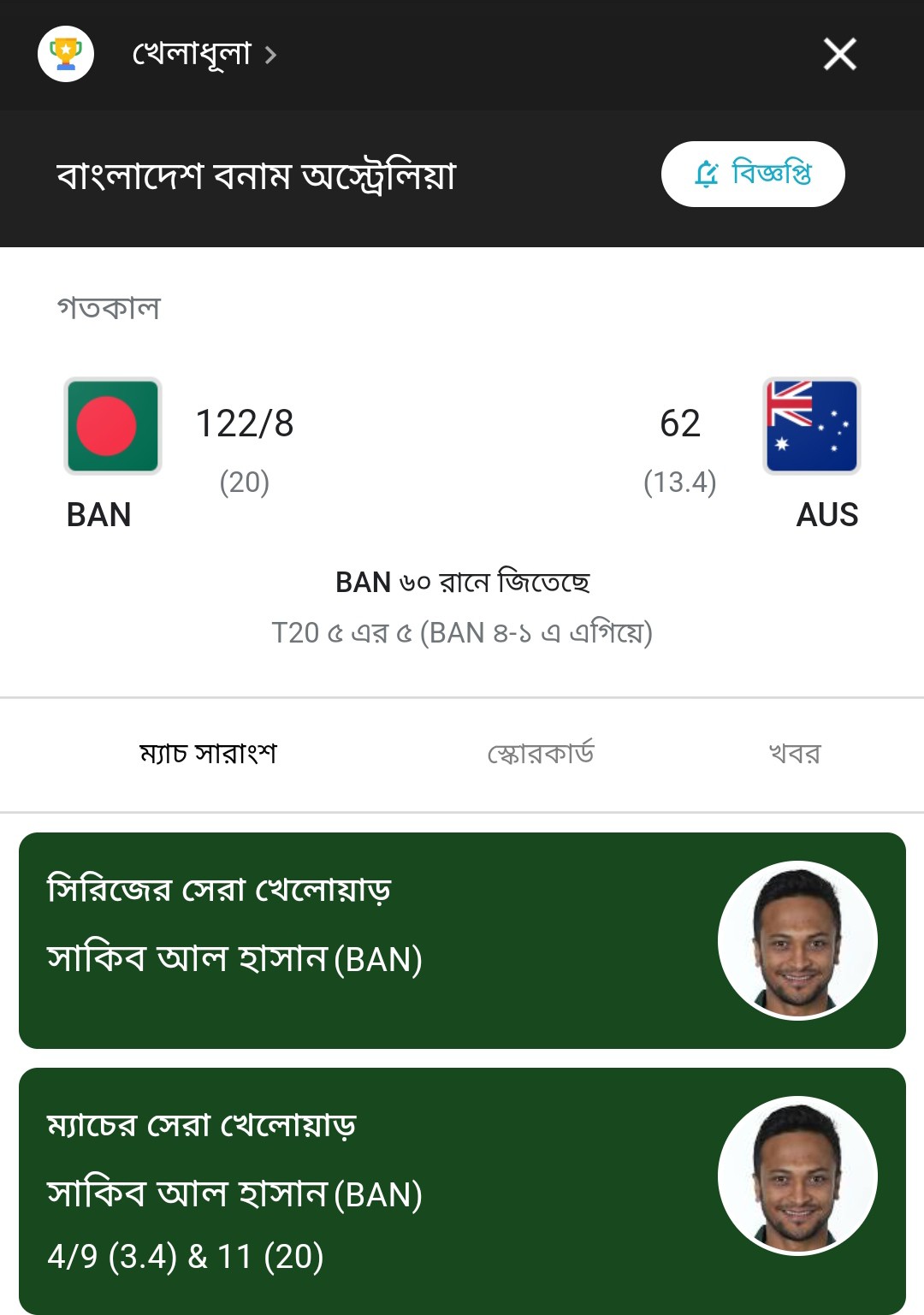Open the ম্যাচের সেরা খেলোয়াড় card

462,1189
